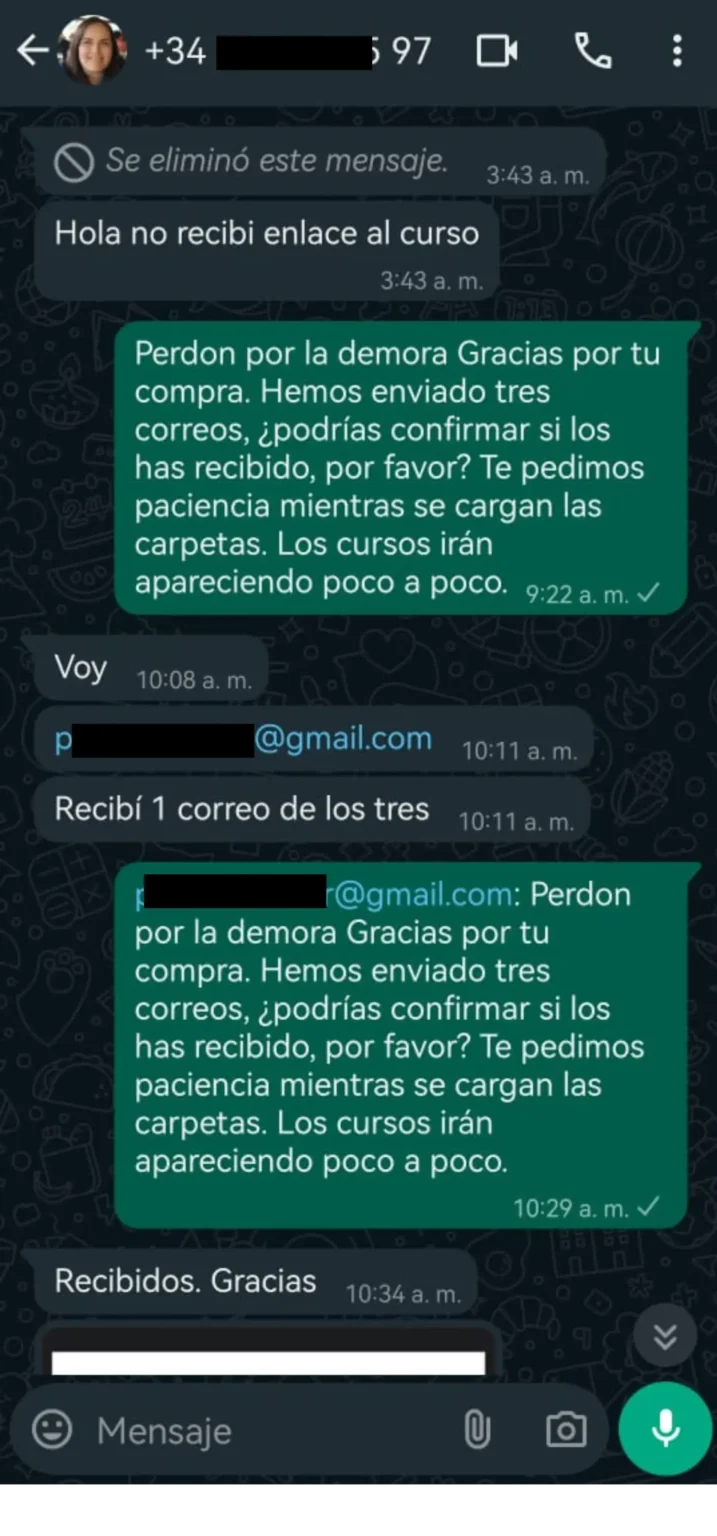Start a video call
This screenshot has height=1536, width=717.
point(497,50)
